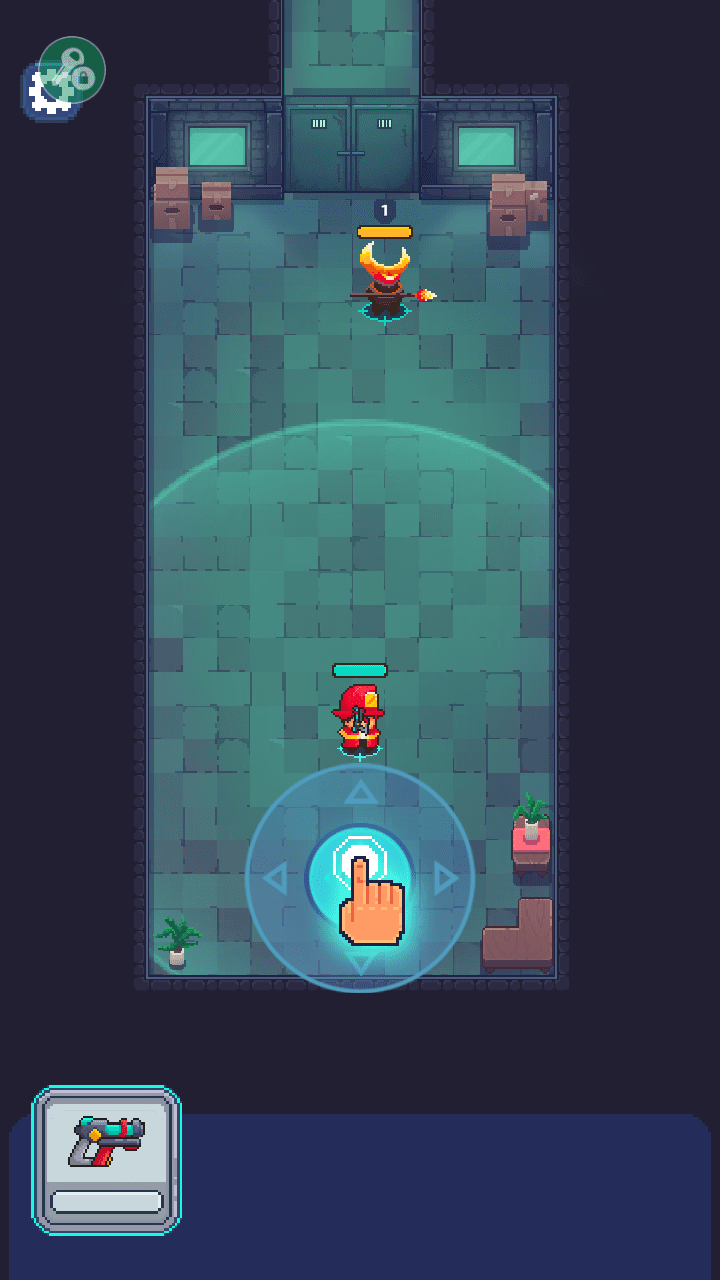Viewport: 720px width, 1280px height.
Task: Open the settings gear
Action: 36,102
